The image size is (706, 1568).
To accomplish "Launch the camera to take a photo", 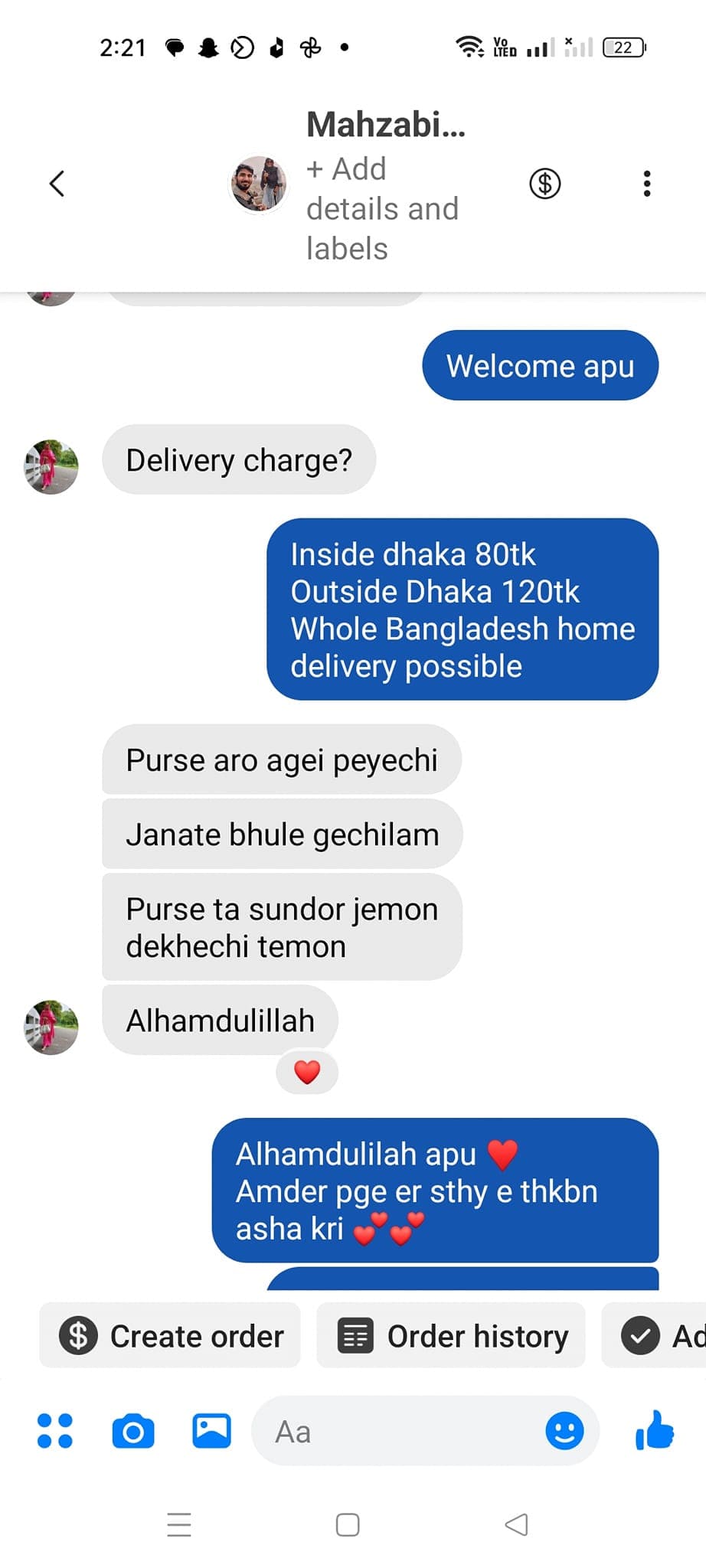I will pyautogui.click(x=133, y=1431).
